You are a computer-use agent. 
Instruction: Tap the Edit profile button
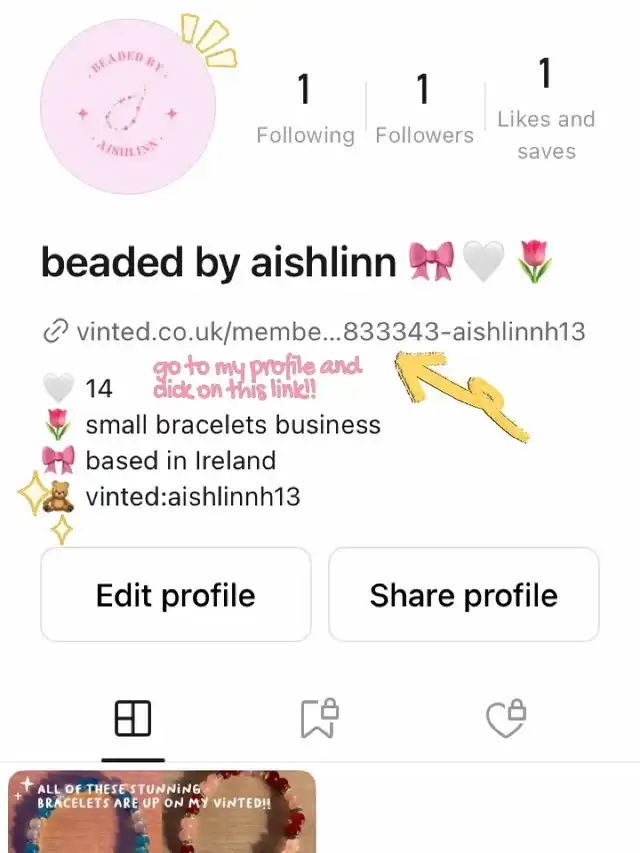pyautogui.click(x=176, y=595)
